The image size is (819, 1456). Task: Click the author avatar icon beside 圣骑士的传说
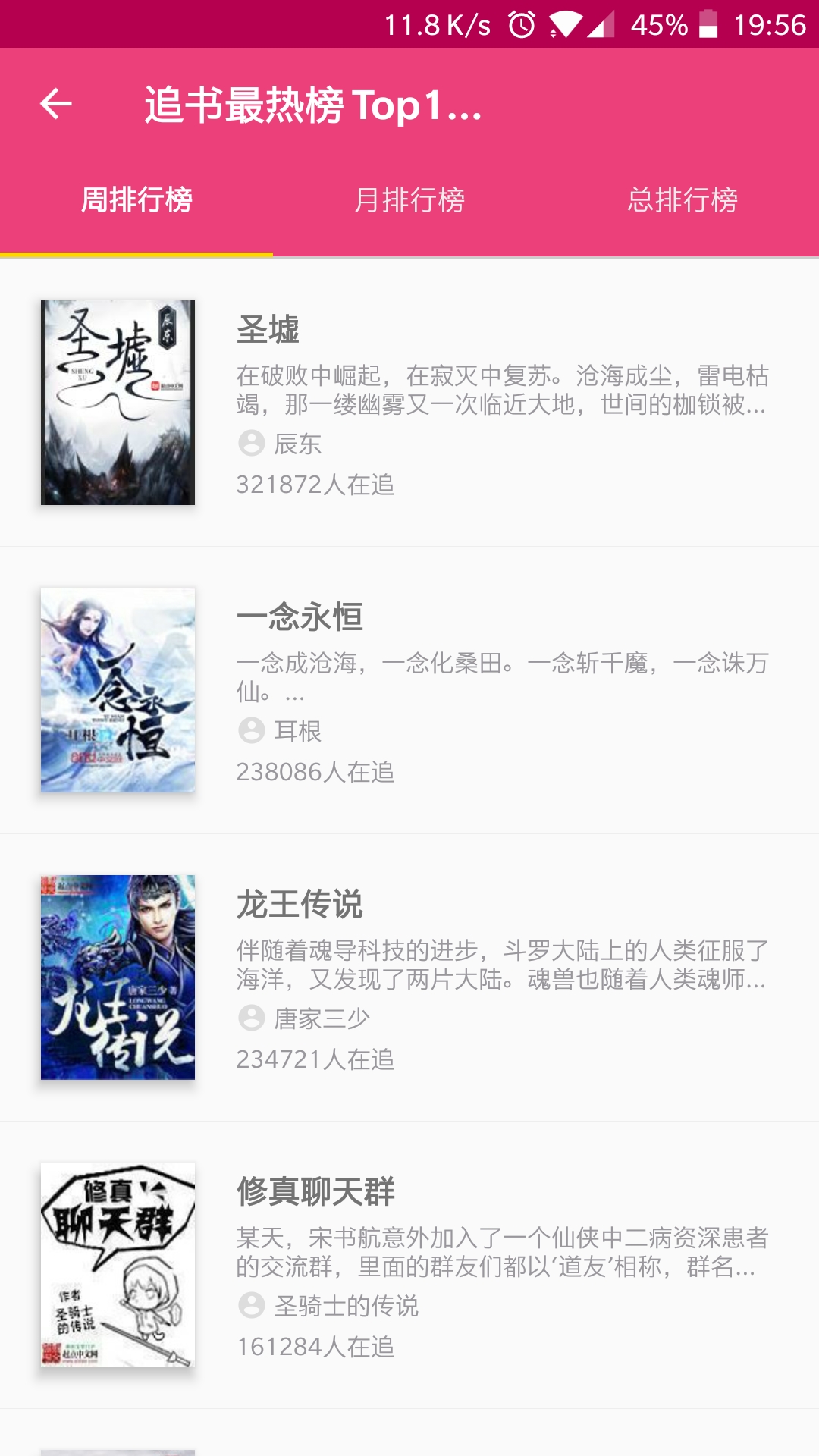point(250,1306)
